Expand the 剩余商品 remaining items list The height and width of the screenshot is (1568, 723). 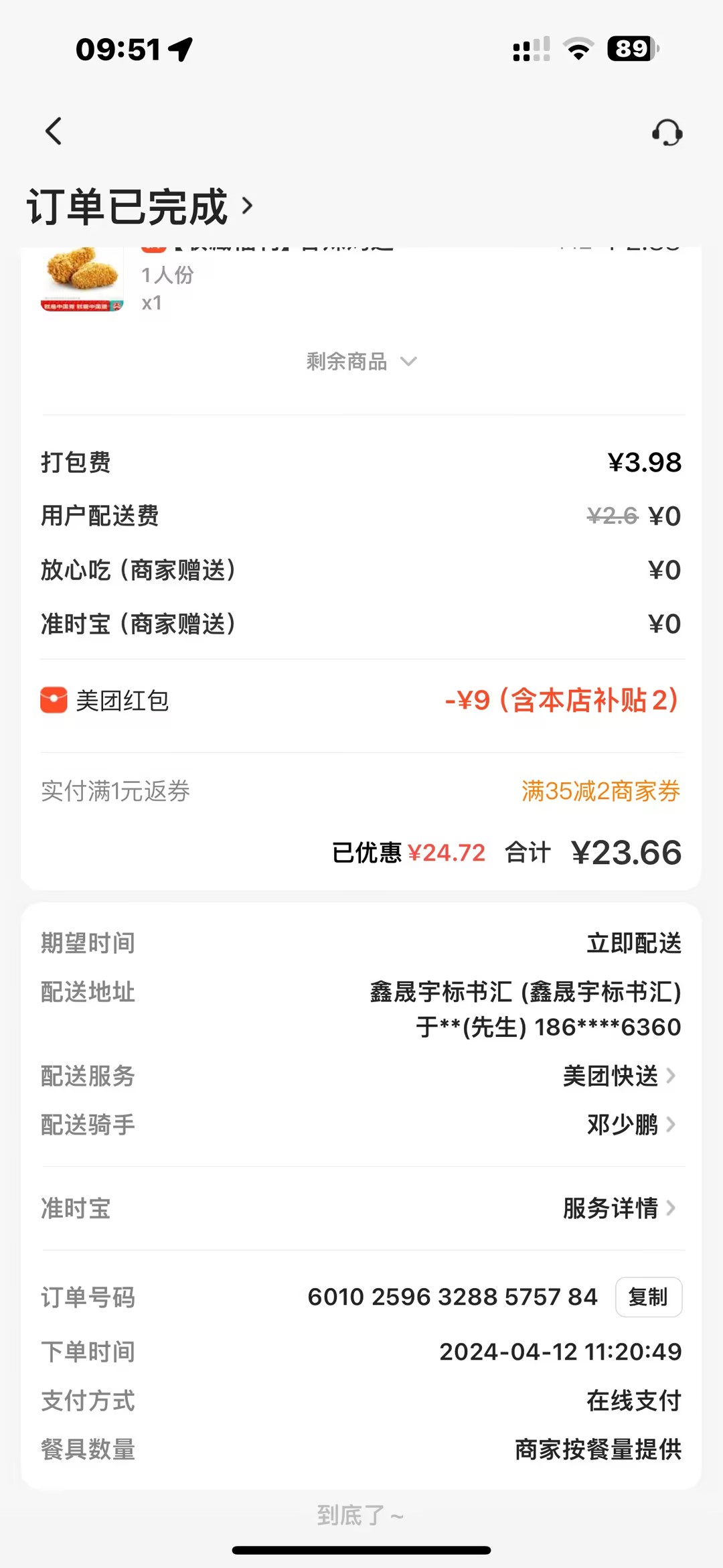coord(361,362)
